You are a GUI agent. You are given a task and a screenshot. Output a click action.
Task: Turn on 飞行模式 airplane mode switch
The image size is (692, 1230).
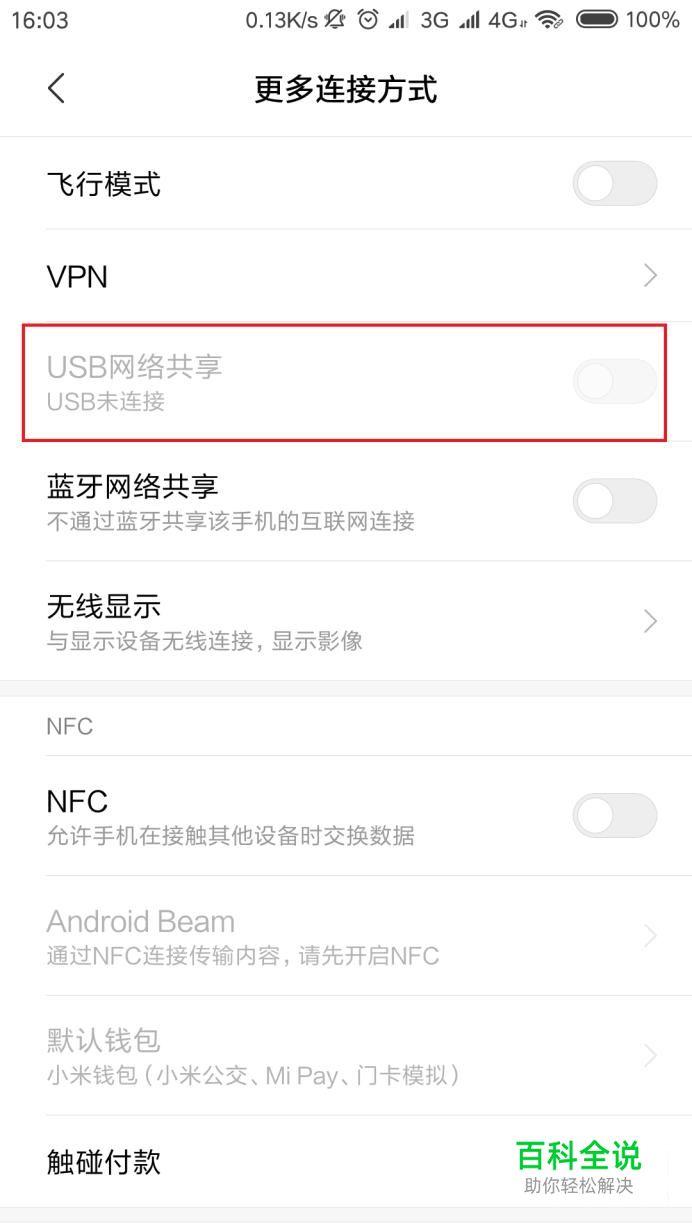[x=614, y=184]
